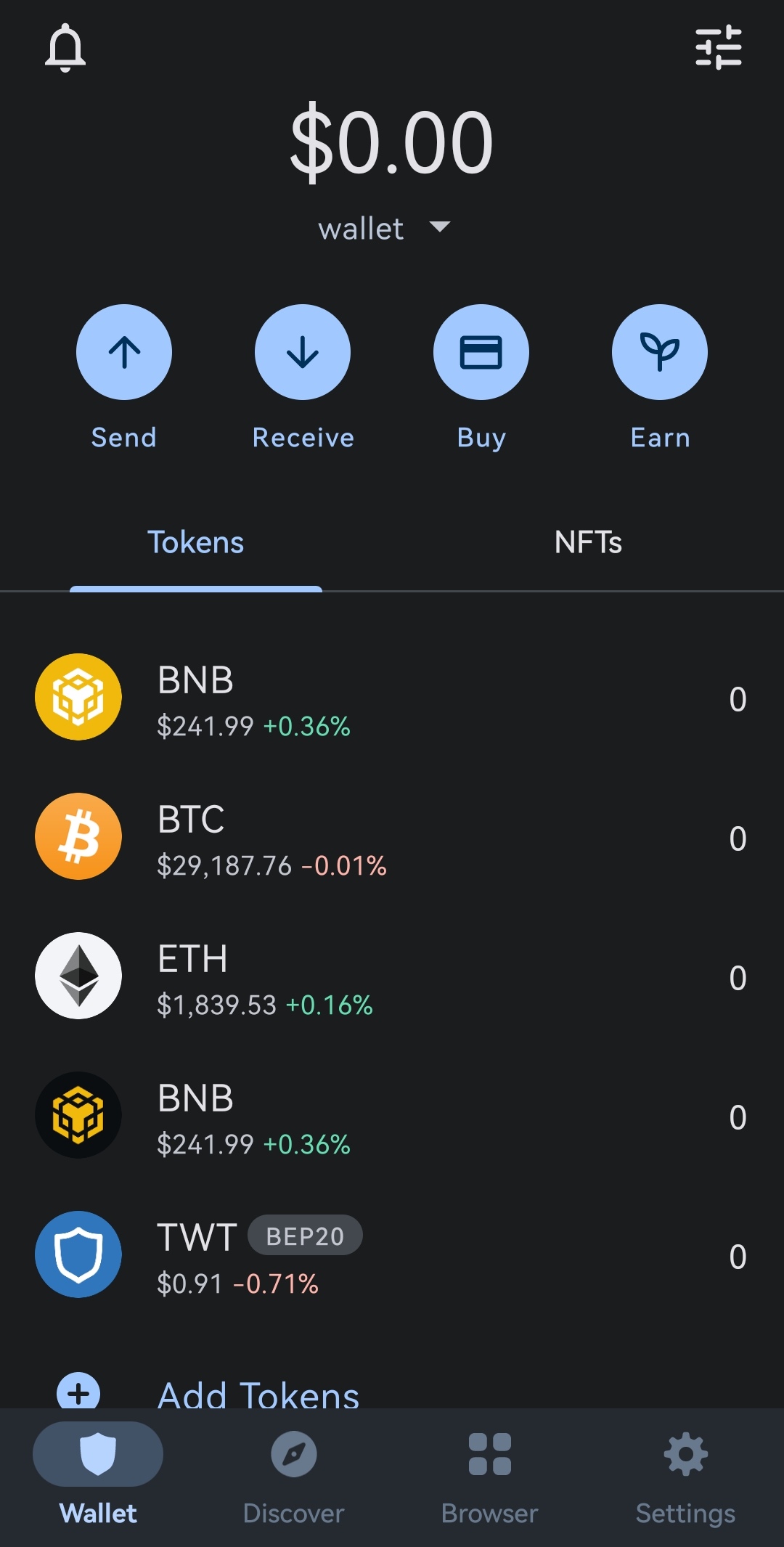Open BNB token details row

click(x=363, y=696)
